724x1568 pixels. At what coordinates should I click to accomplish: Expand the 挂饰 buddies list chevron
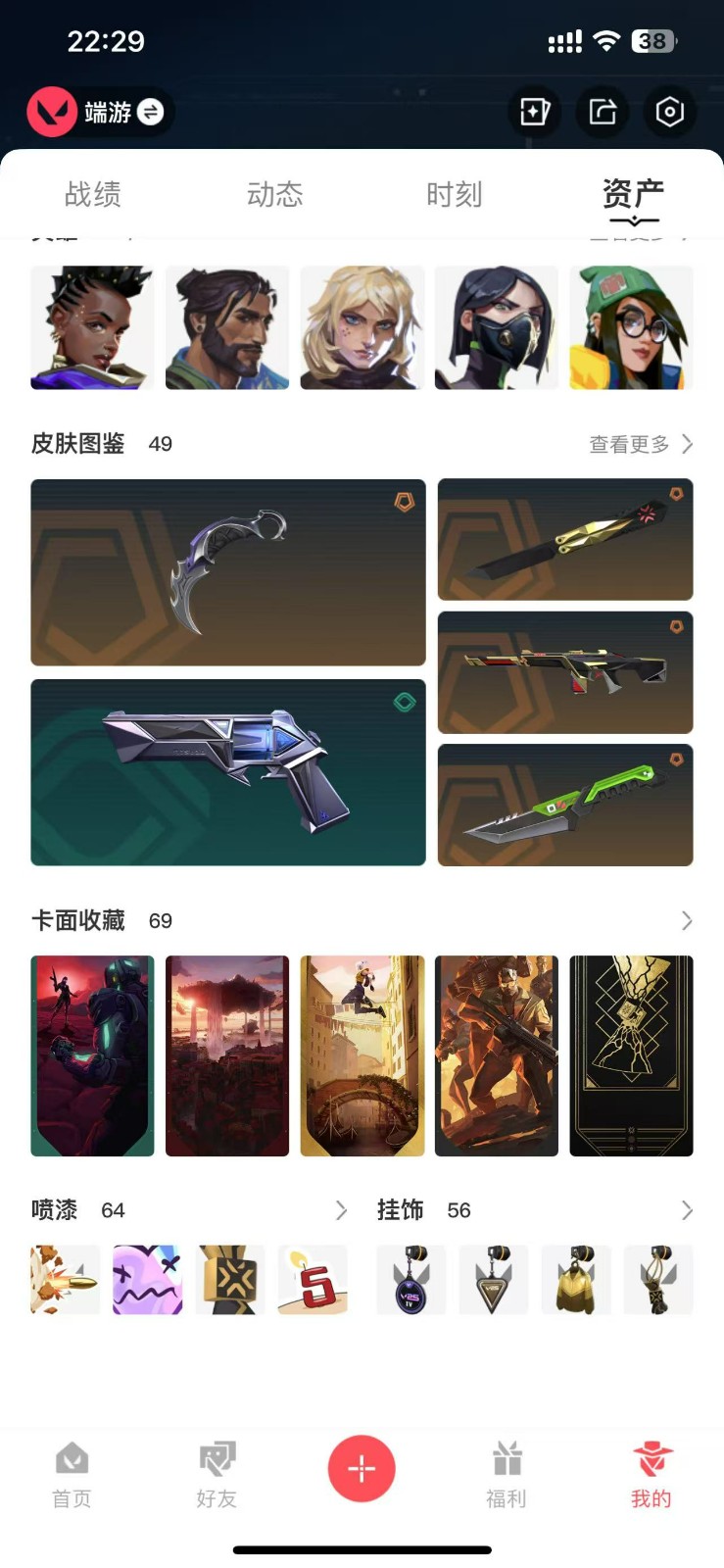point(687,1210)
